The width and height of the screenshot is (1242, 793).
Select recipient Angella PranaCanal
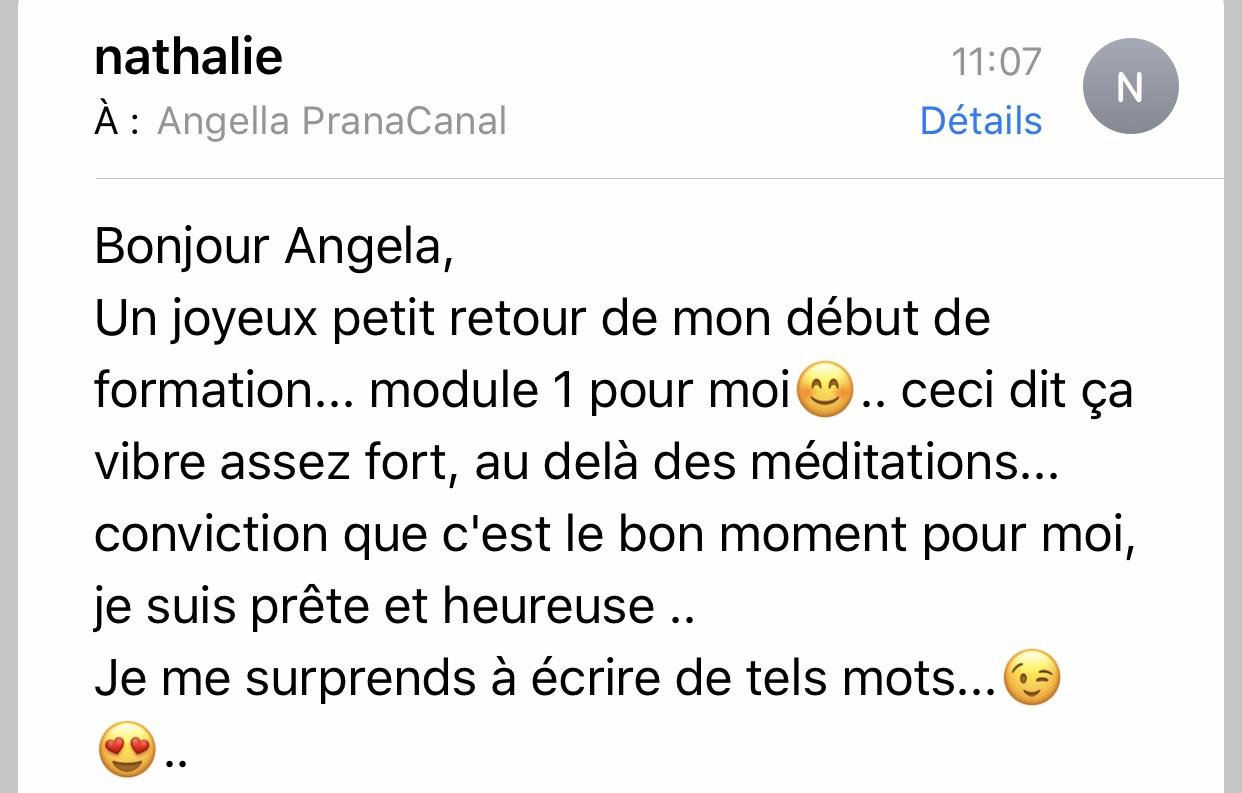click(332, 121)
